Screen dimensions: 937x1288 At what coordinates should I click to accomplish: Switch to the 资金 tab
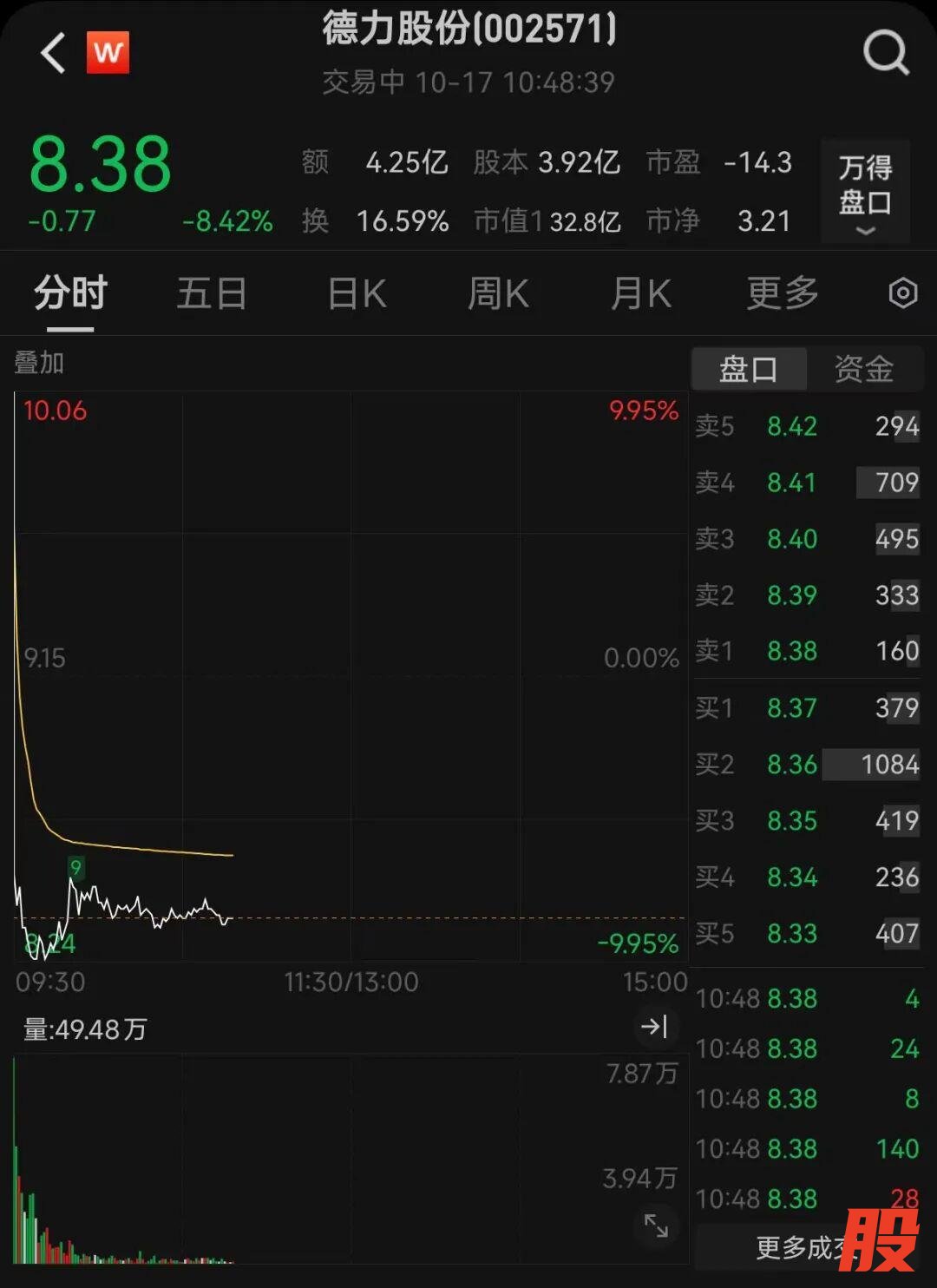[864, 370]
